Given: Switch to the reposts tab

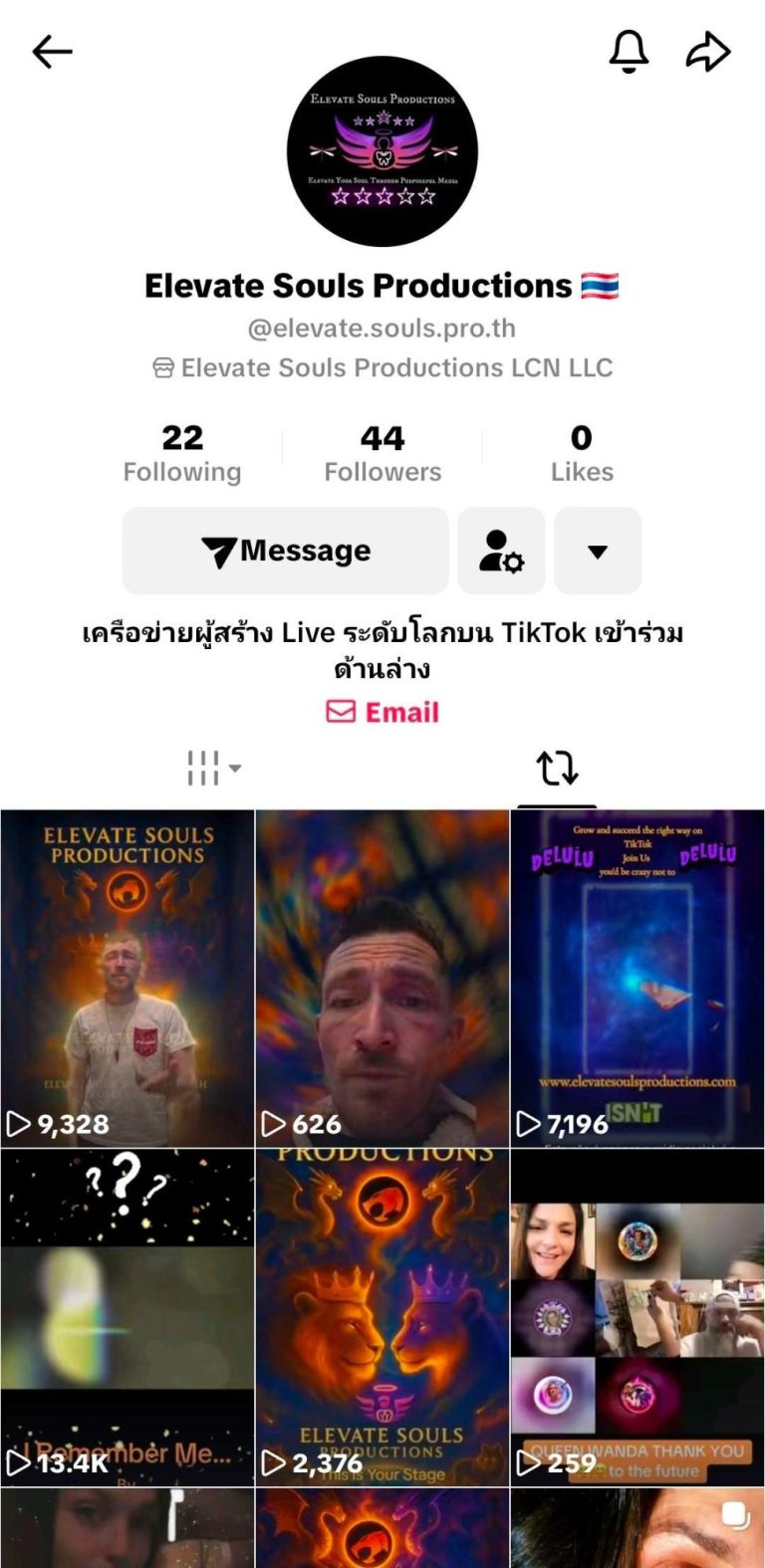Looking at the screenshot, I should [557, 768].
